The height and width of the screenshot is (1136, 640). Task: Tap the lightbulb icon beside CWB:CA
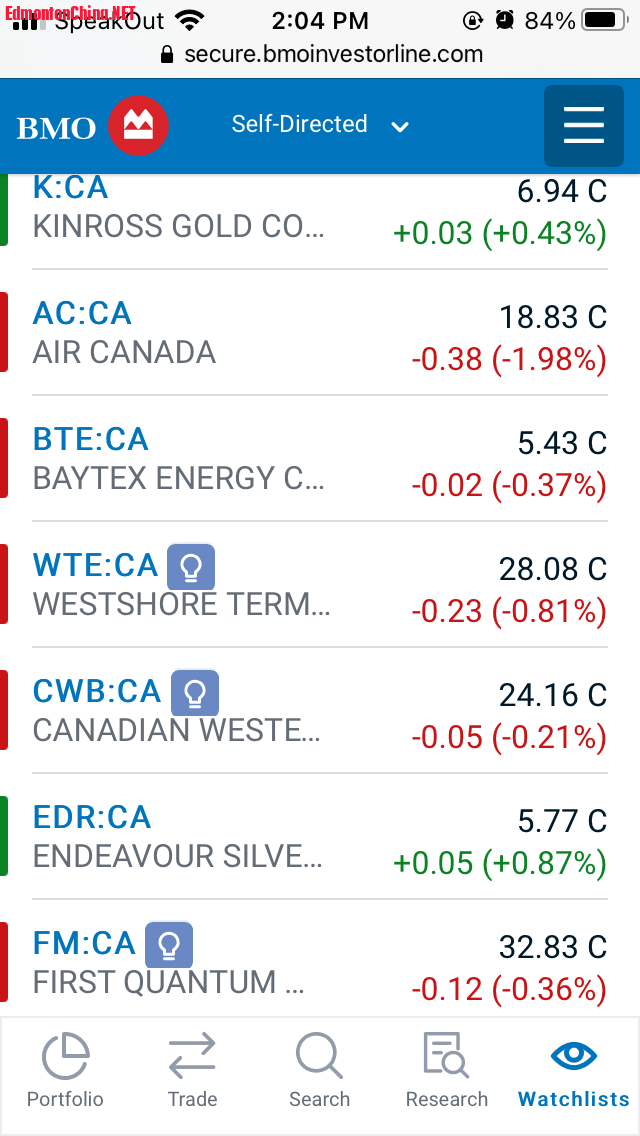click(x=195, y=693)
